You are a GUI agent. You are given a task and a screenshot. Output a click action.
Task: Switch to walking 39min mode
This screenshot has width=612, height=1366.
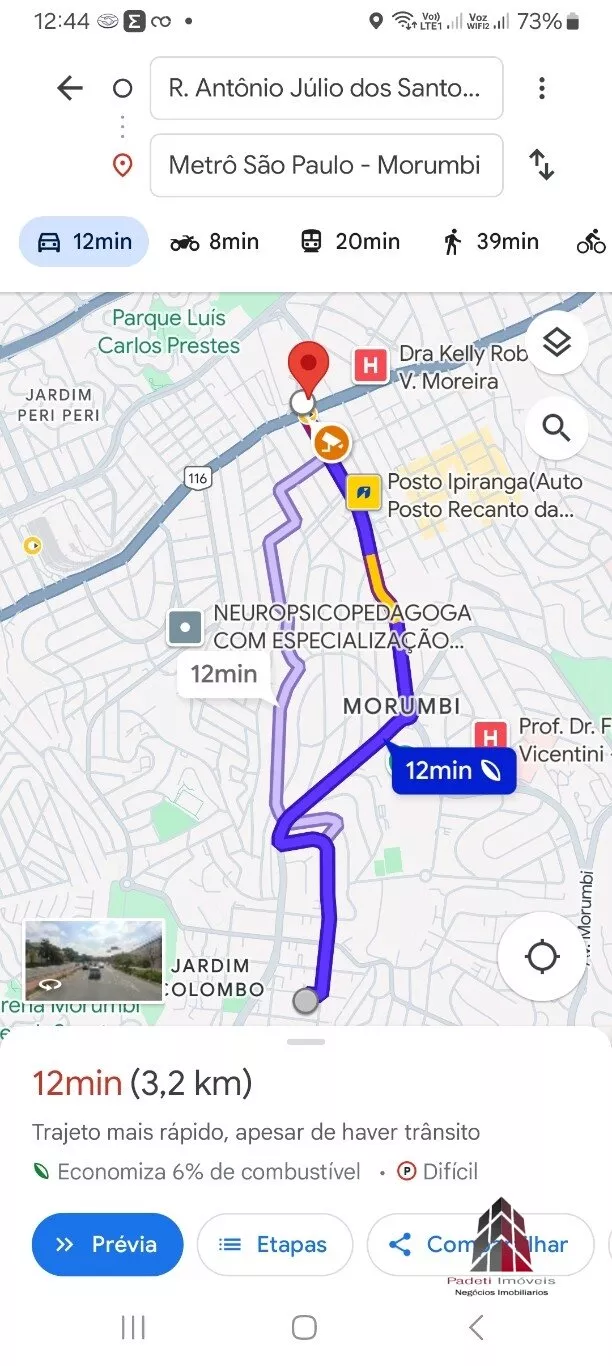pyautogui.click(x=490, y=241)
